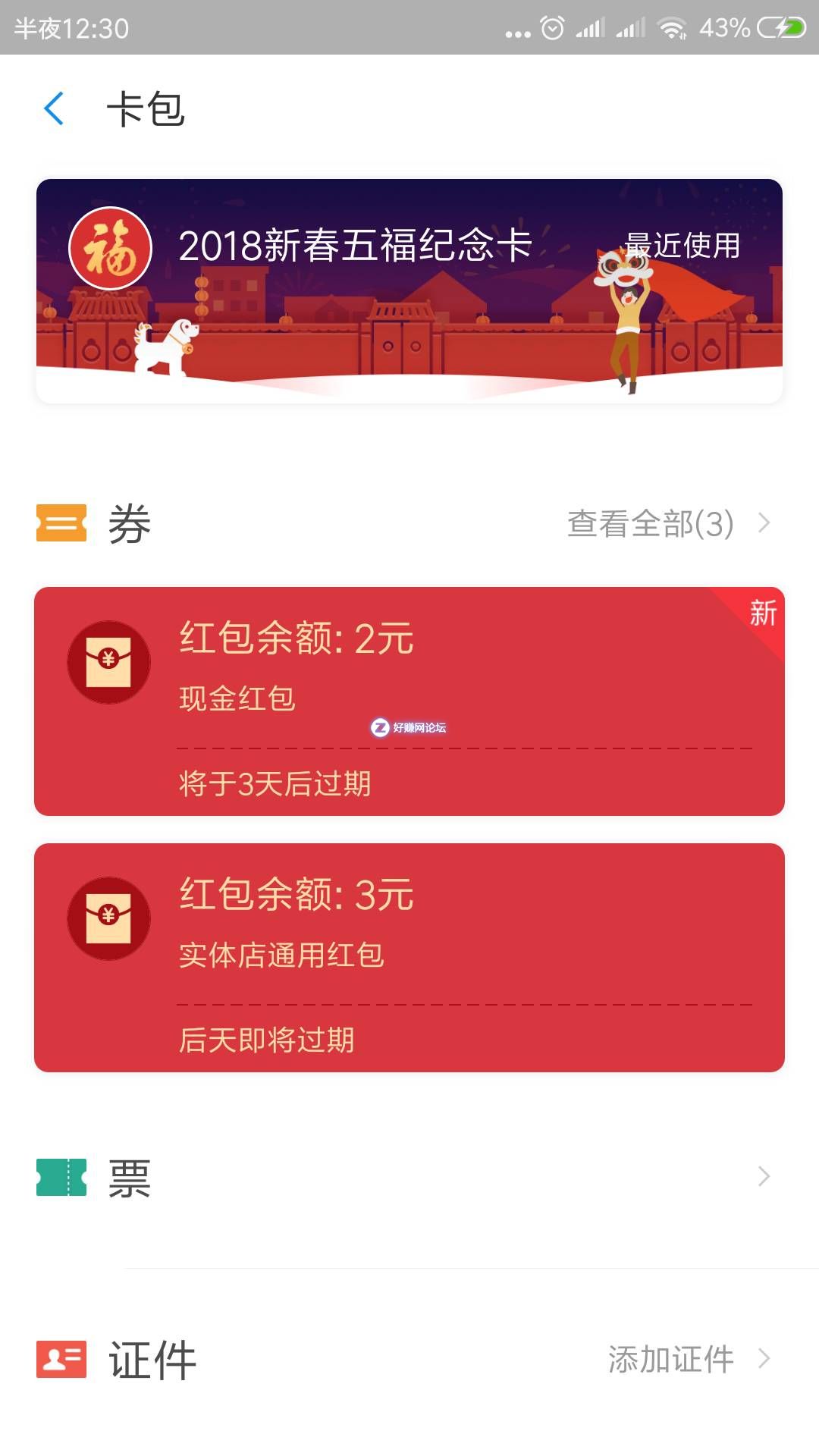Go back from 卡包 screen
This screenshot has width=819, height=1456.
pyautogui.click(x=54, y=108)
